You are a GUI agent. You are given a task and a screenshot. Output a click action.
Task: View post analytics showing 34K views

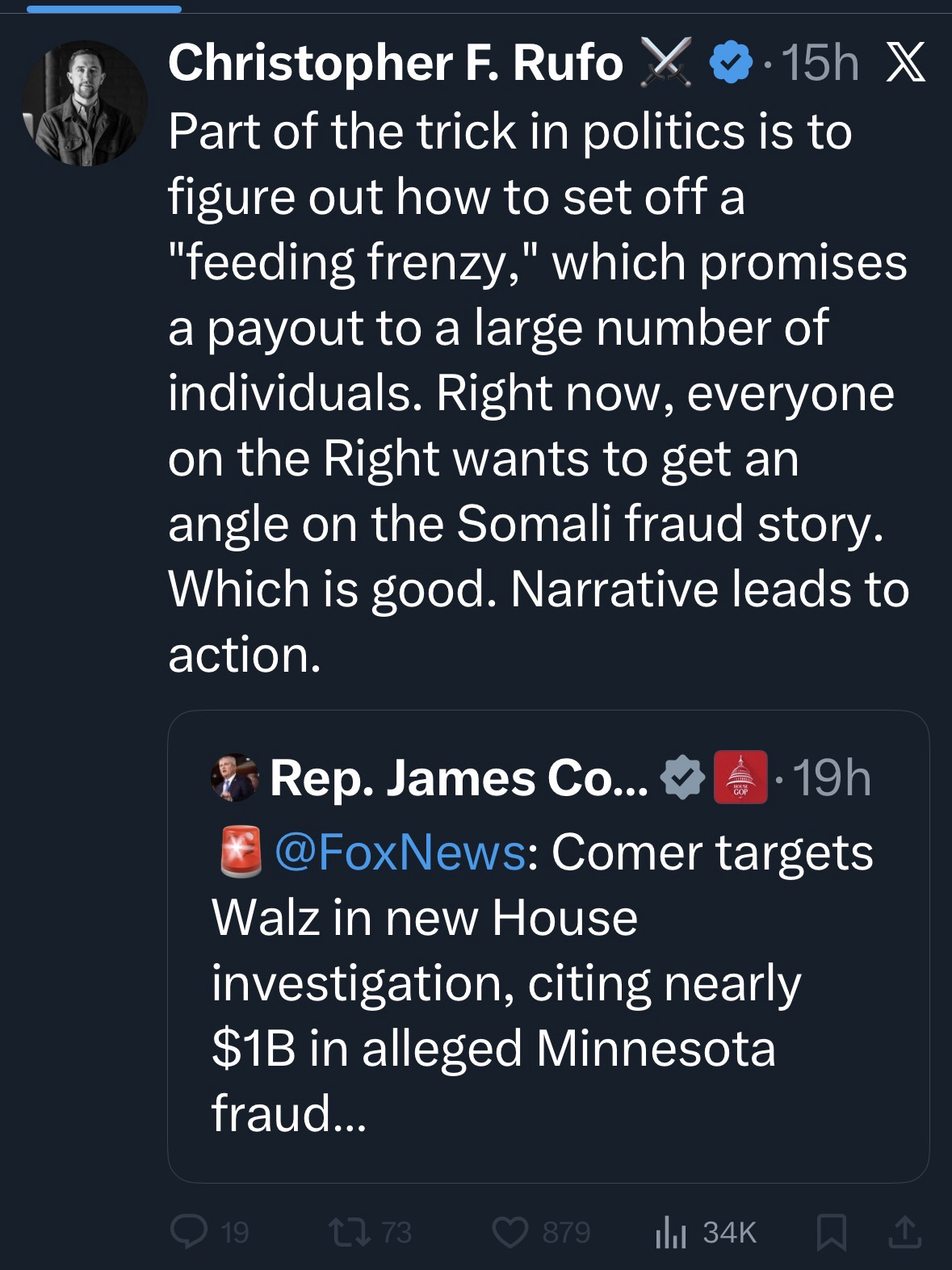pos(669,1232)
